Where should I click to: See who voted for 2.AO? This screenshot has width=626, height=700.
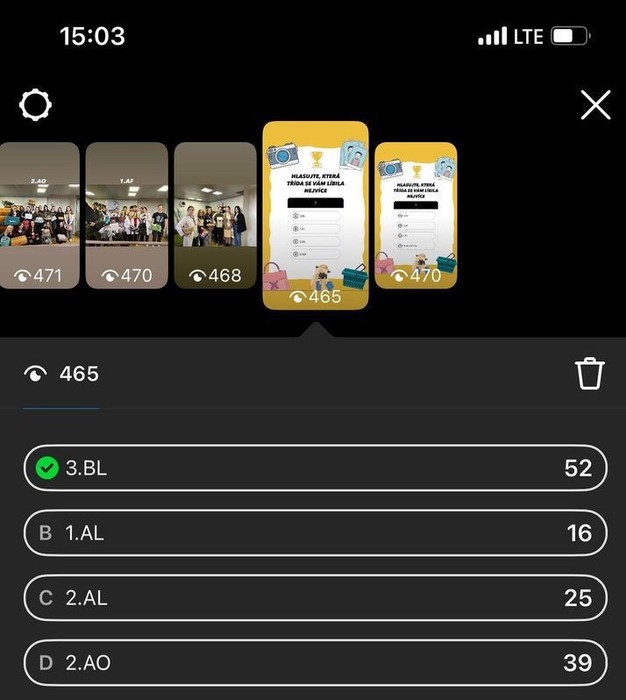click(x=314, y=661)
